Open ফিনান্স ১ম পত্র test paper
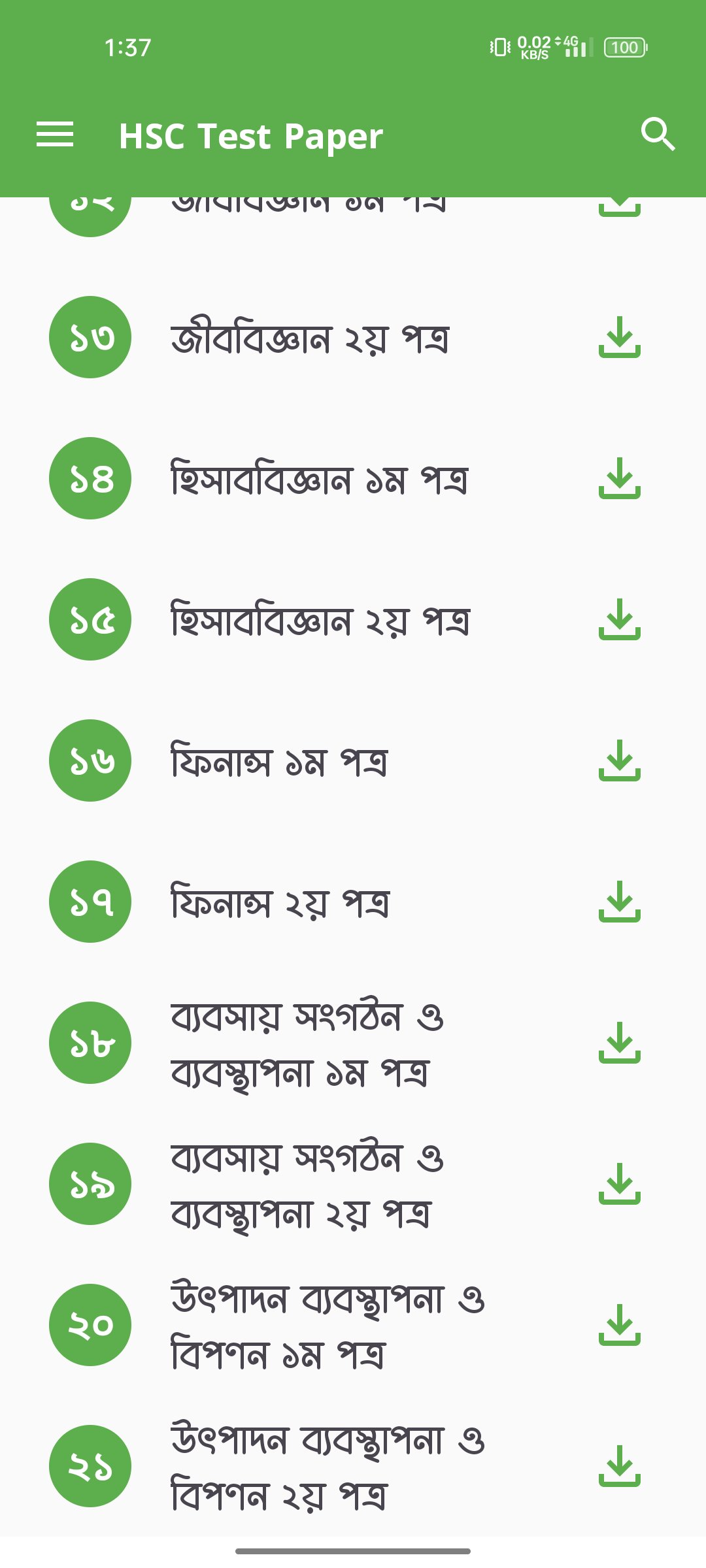The image size is (706, 1568). click(280, 761)
